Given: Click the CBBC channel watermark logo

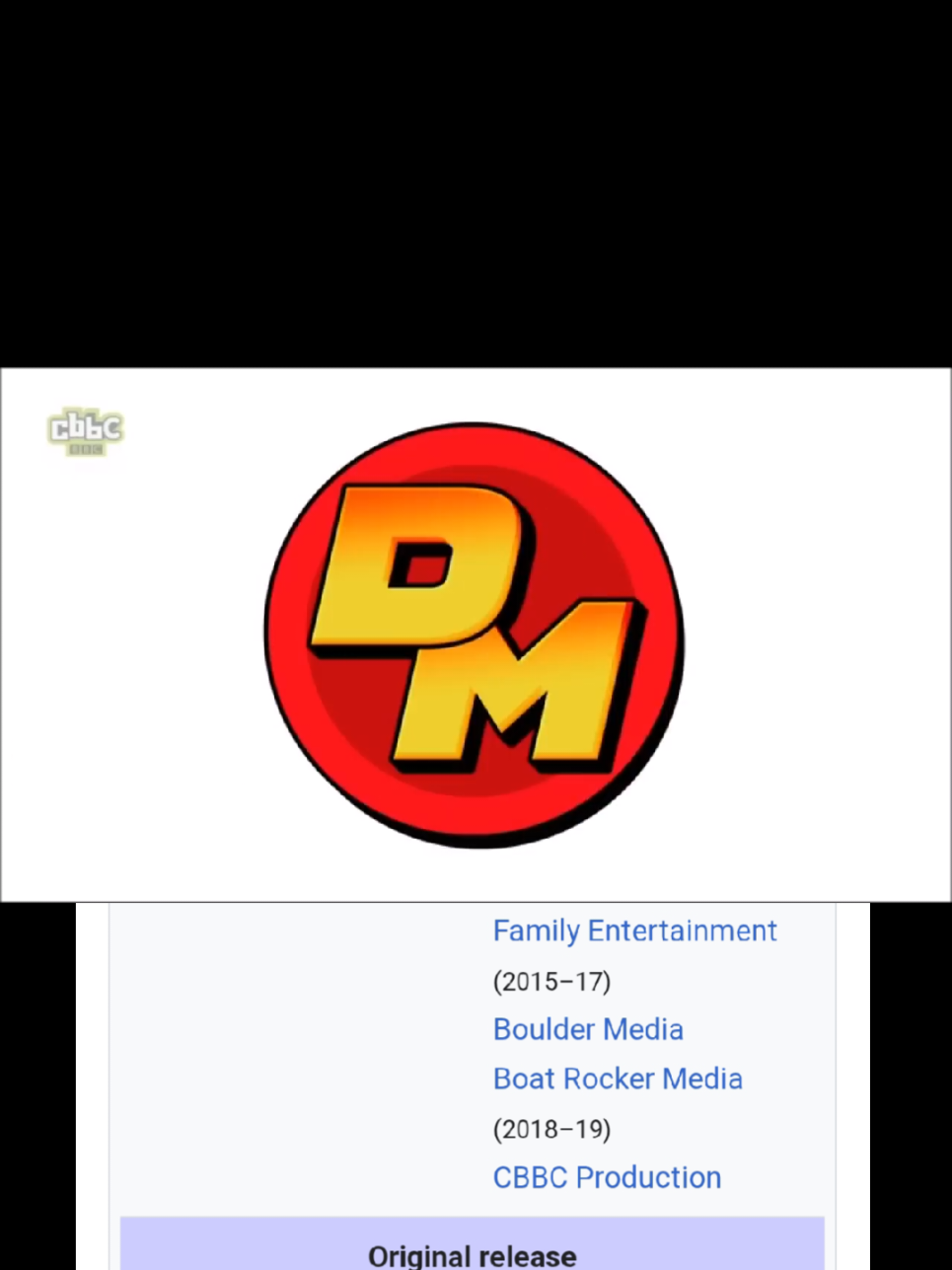Looking at the screenshot, I should [85, 427].
